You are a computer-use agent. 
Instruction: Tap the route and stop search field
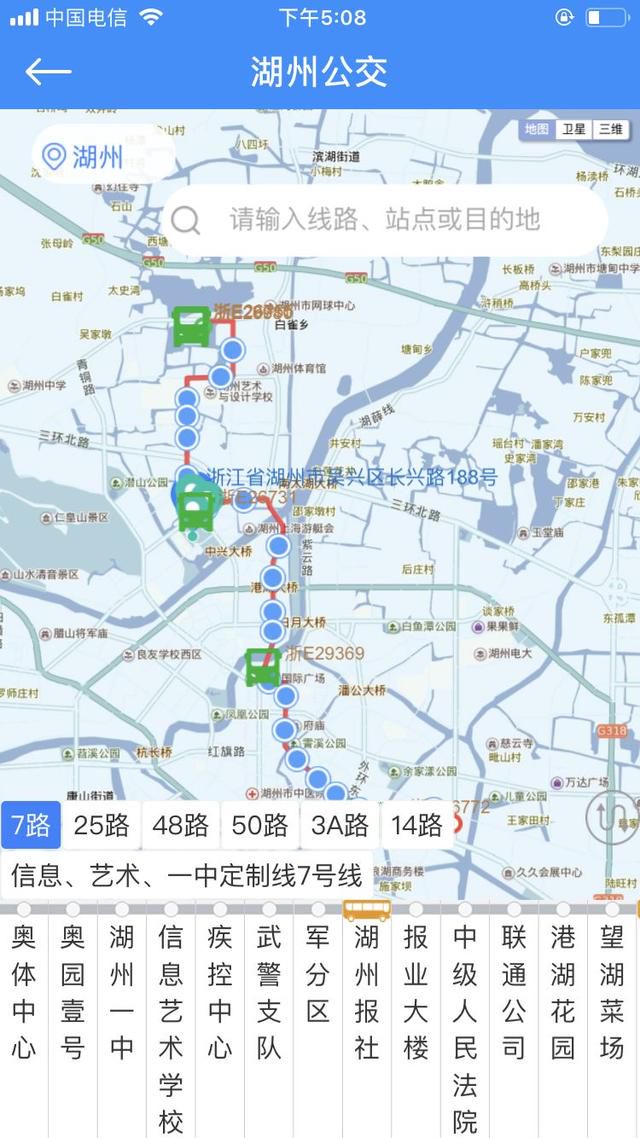[x=385, y=219]
